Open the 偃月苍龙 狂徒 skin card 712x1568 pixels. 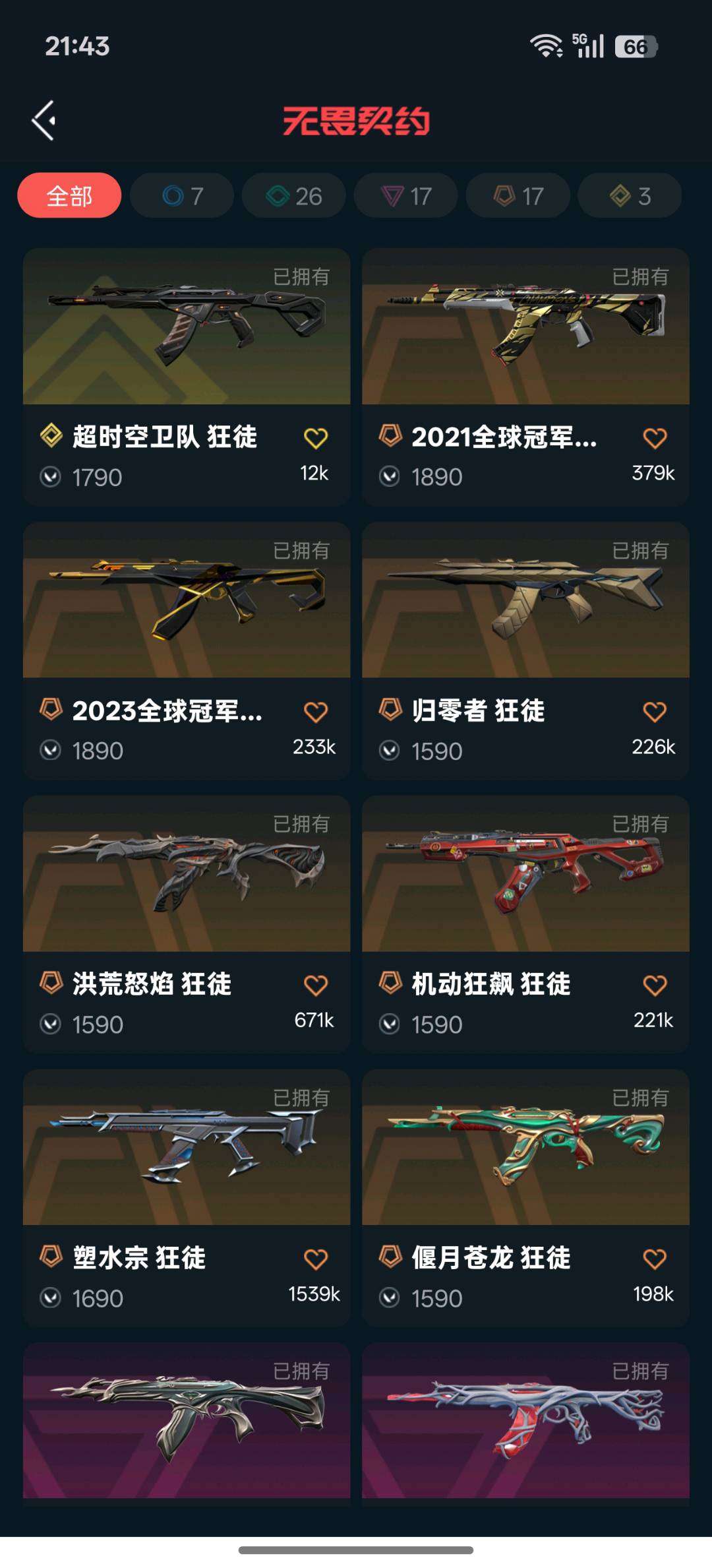(x=525, y=1148)
